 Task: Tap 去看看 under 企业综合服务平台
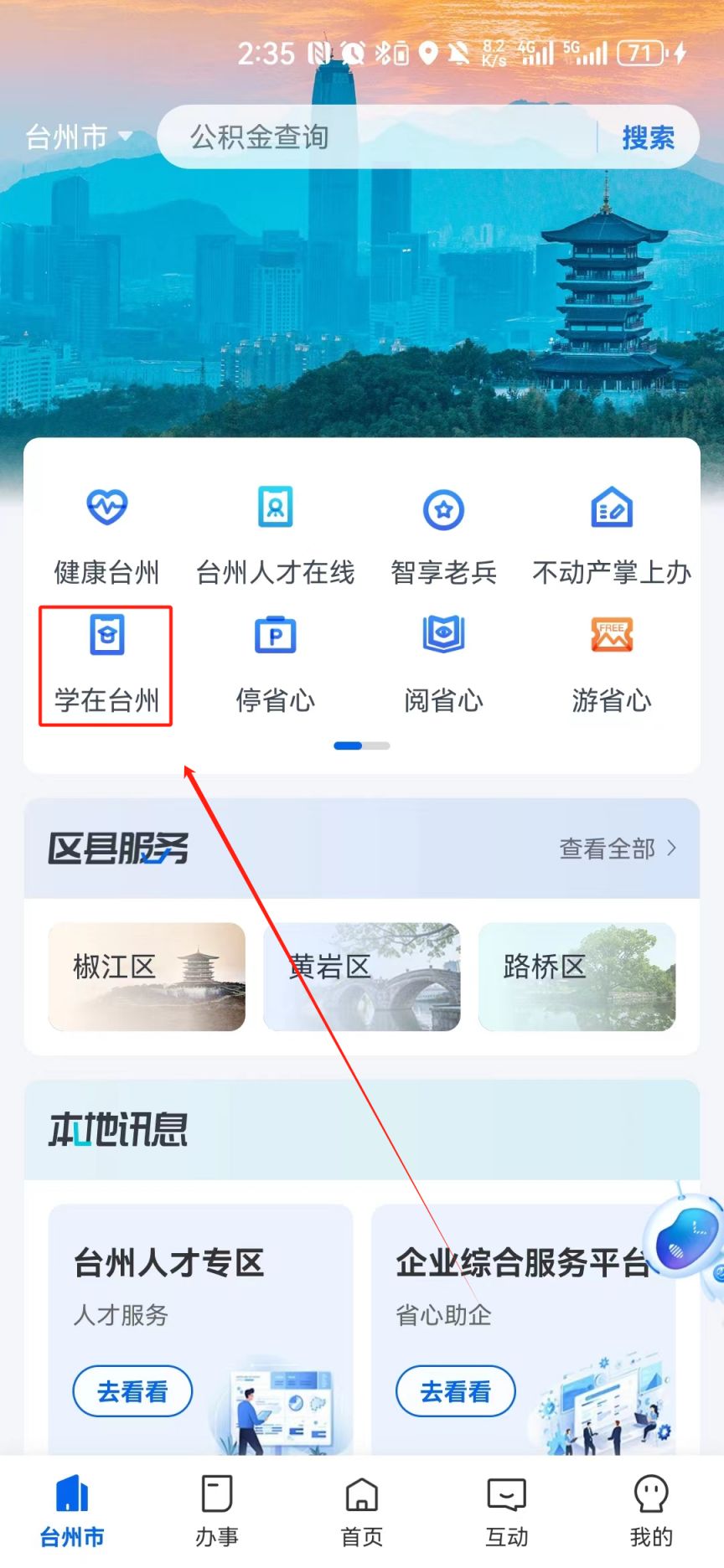(455, 1391)
